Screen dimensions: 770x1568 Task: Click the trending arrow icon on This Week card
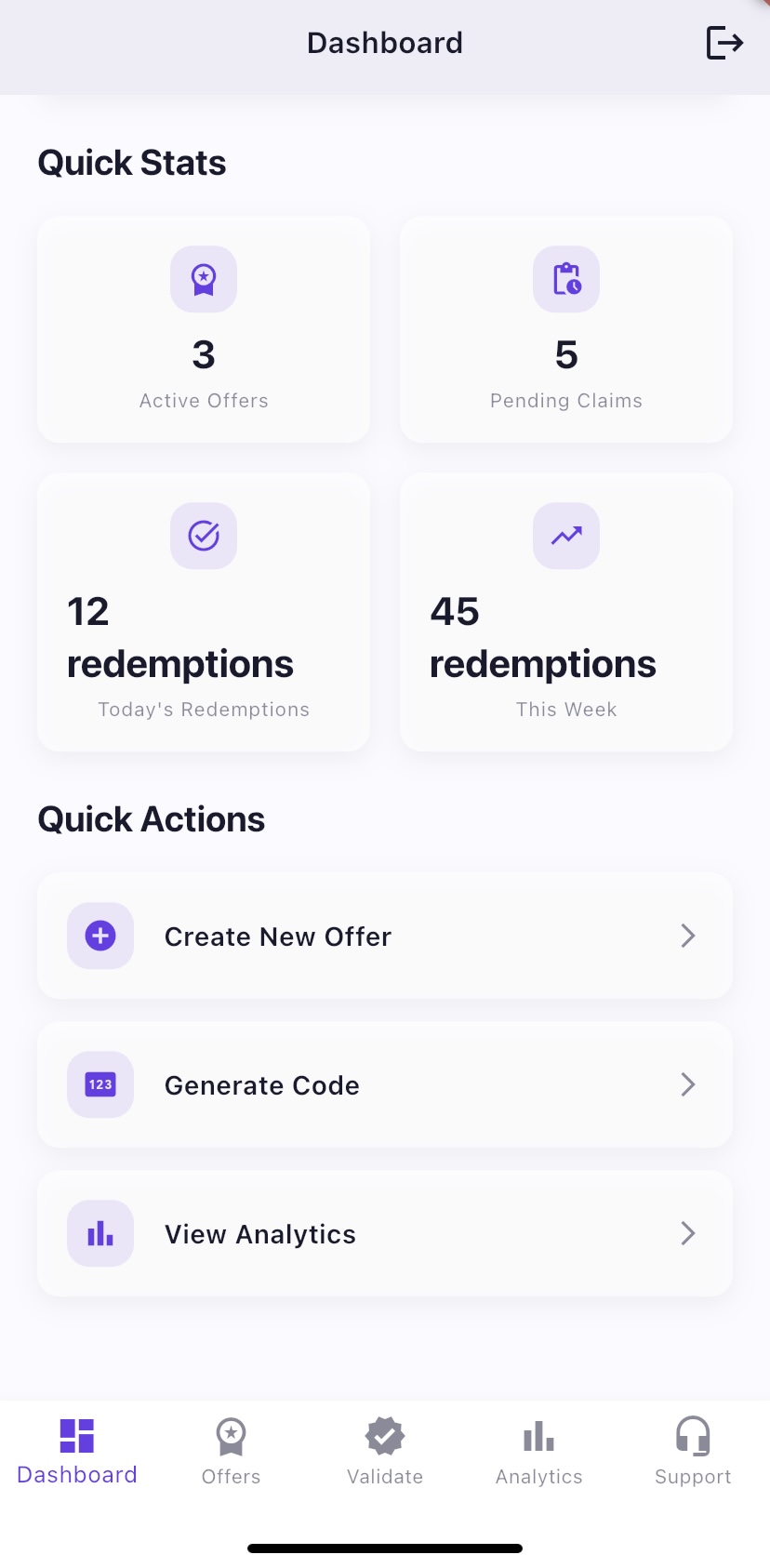[565, 536]
